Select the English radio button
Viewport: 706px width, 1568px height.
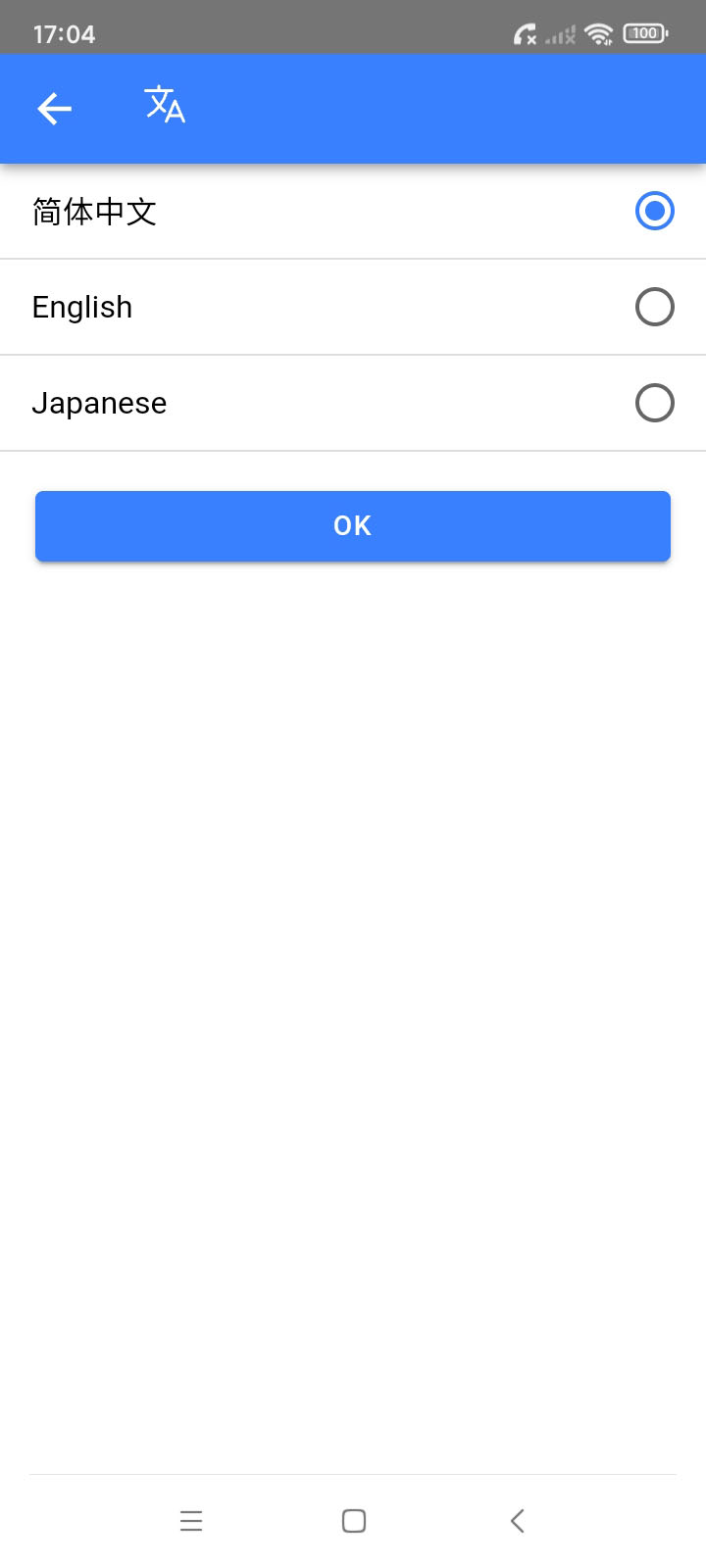[x=654, y=307]
